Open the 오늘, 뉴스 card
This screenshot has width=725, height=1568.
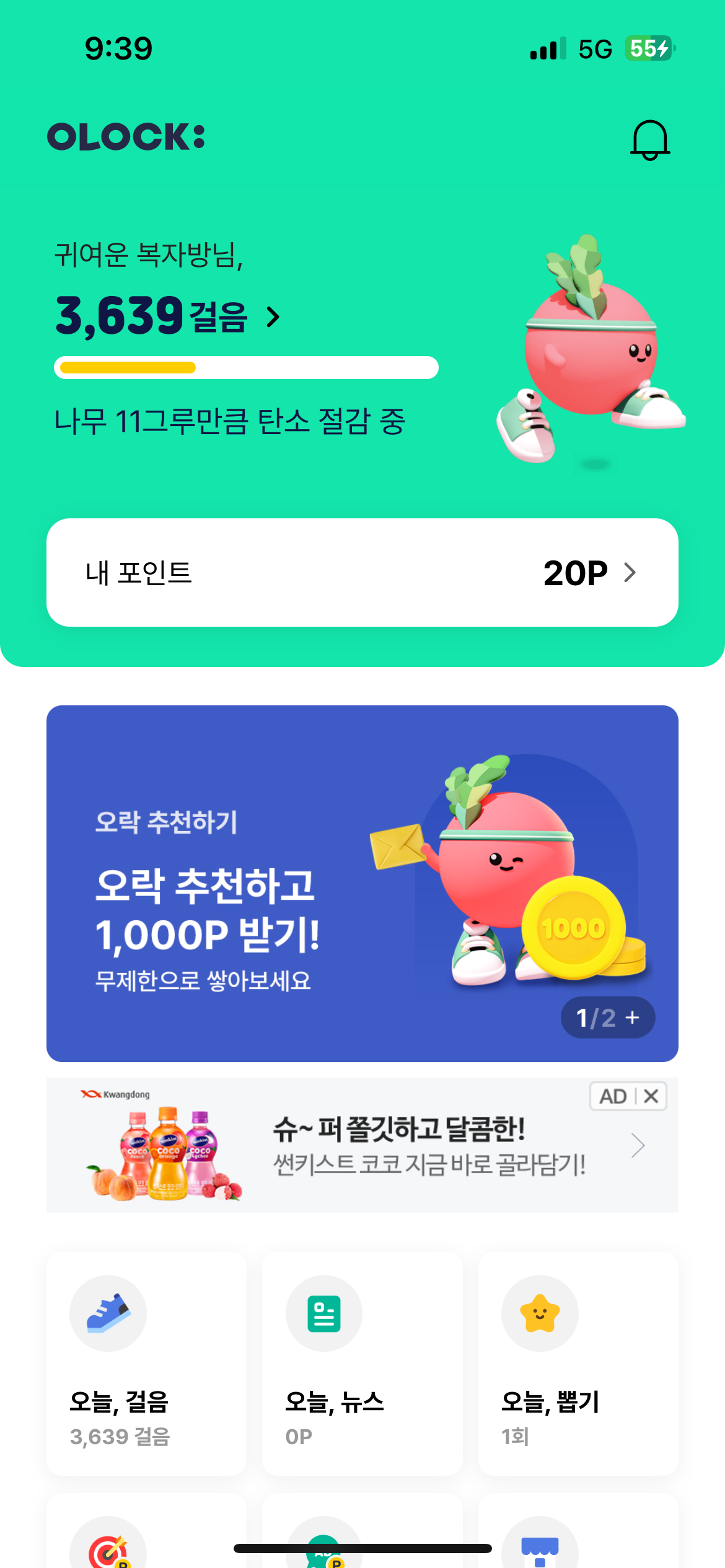(362, 1362)
